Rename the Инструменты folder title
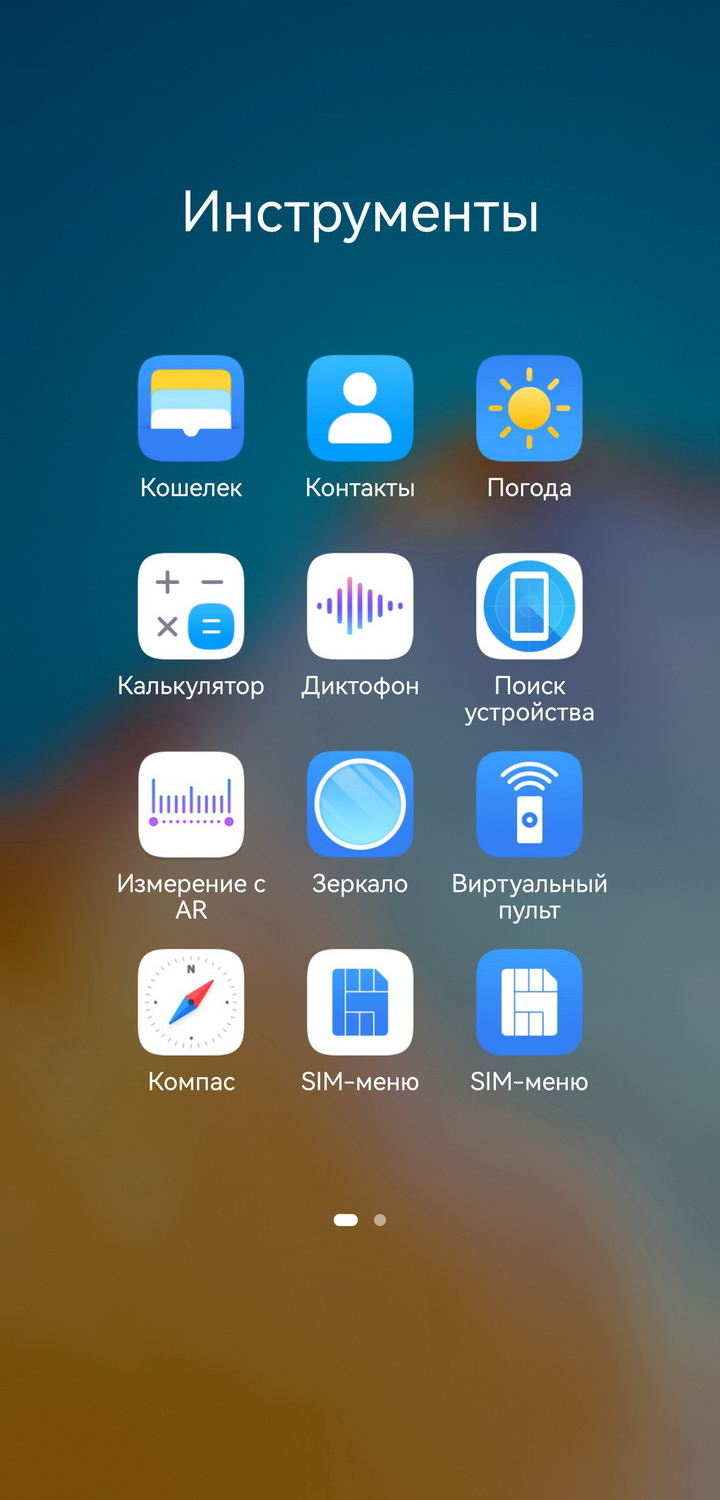Image resolution: width=720 pixels, height=1500 pixels. (x=360, y=213)
